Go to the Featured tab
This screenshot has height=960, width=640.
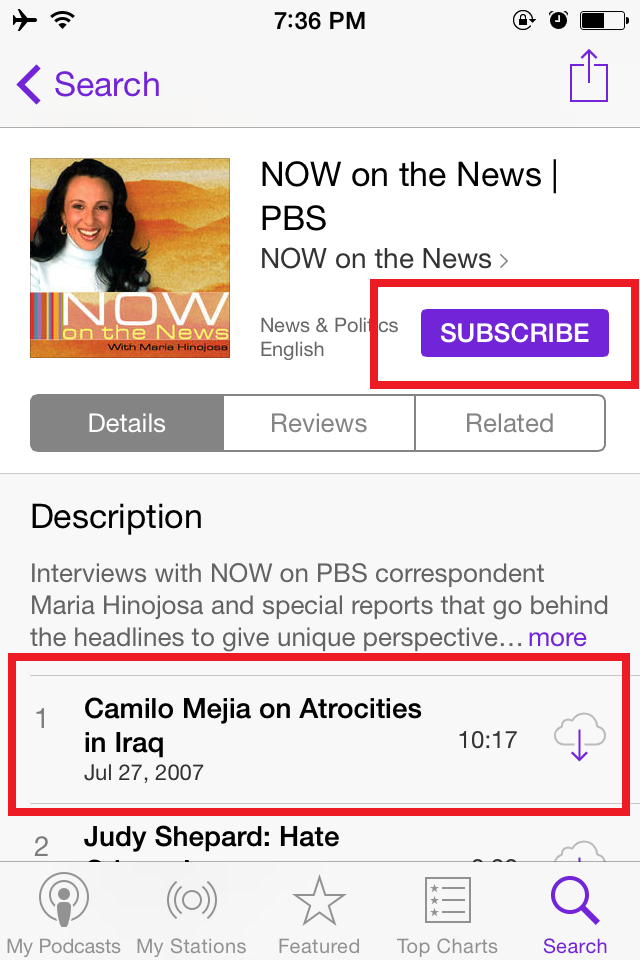tap(319, 915)
